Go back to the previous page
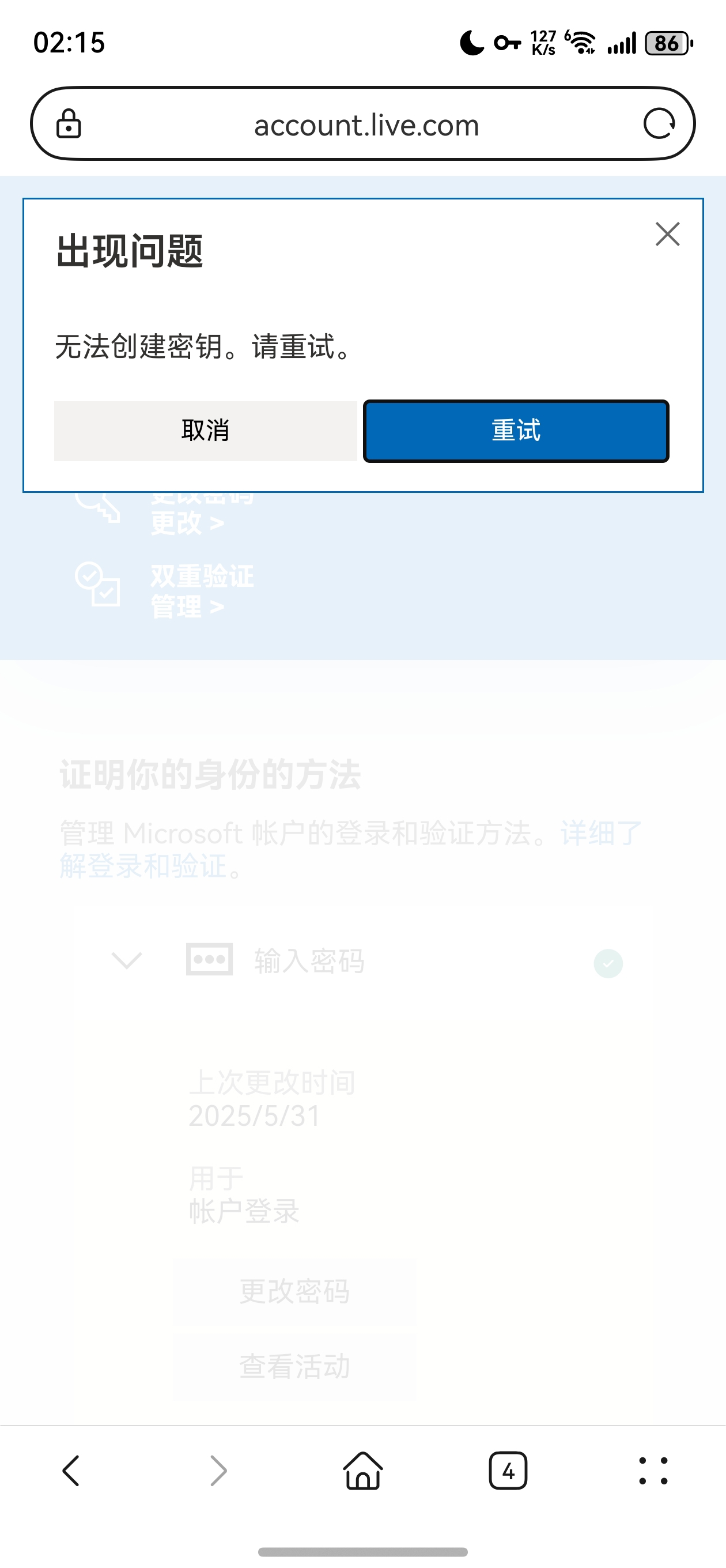726x1568 pixels. [71, 1471]
